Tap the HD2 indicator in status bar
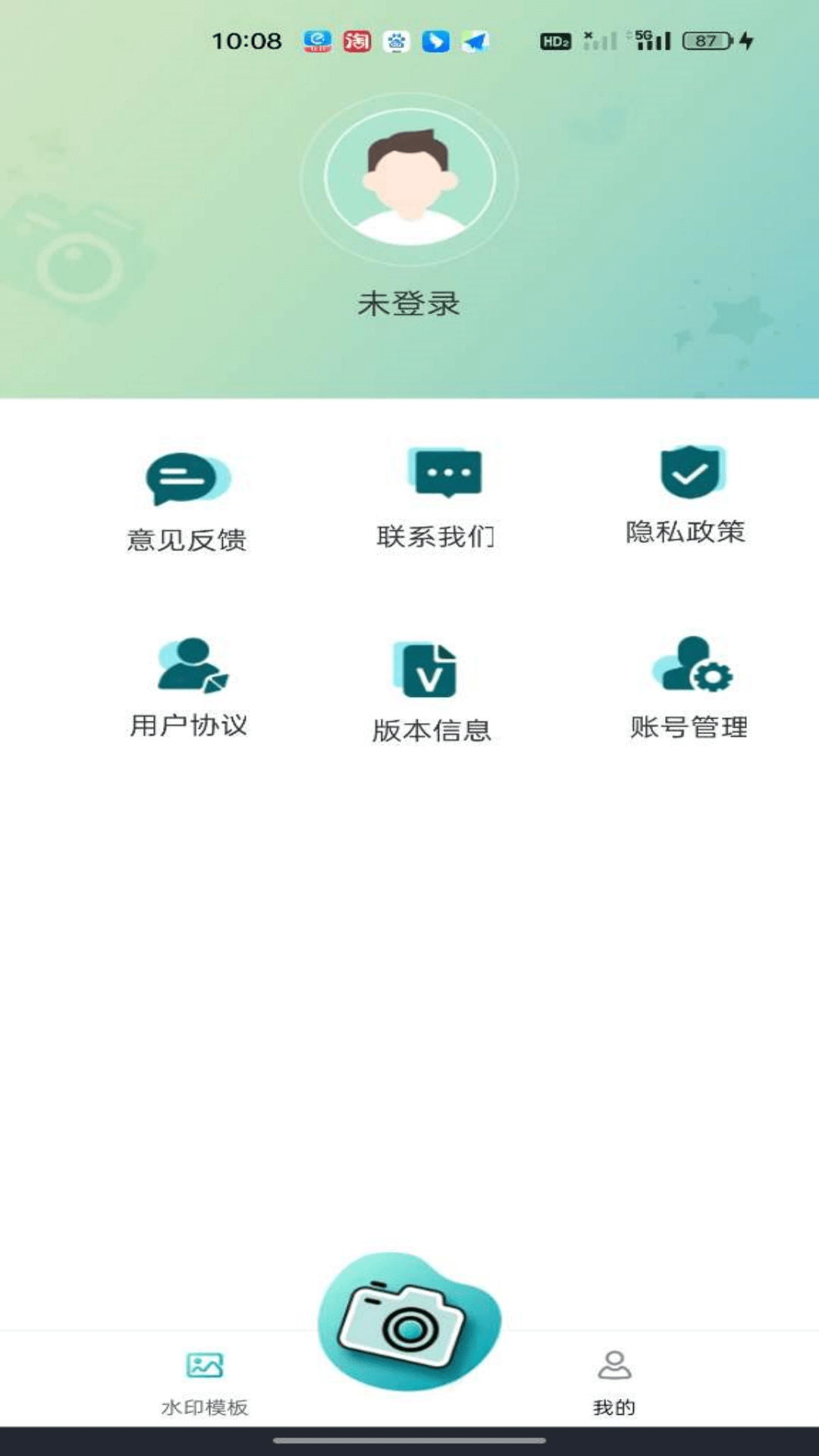The image size is (819, 1456). tap(555, 42)
